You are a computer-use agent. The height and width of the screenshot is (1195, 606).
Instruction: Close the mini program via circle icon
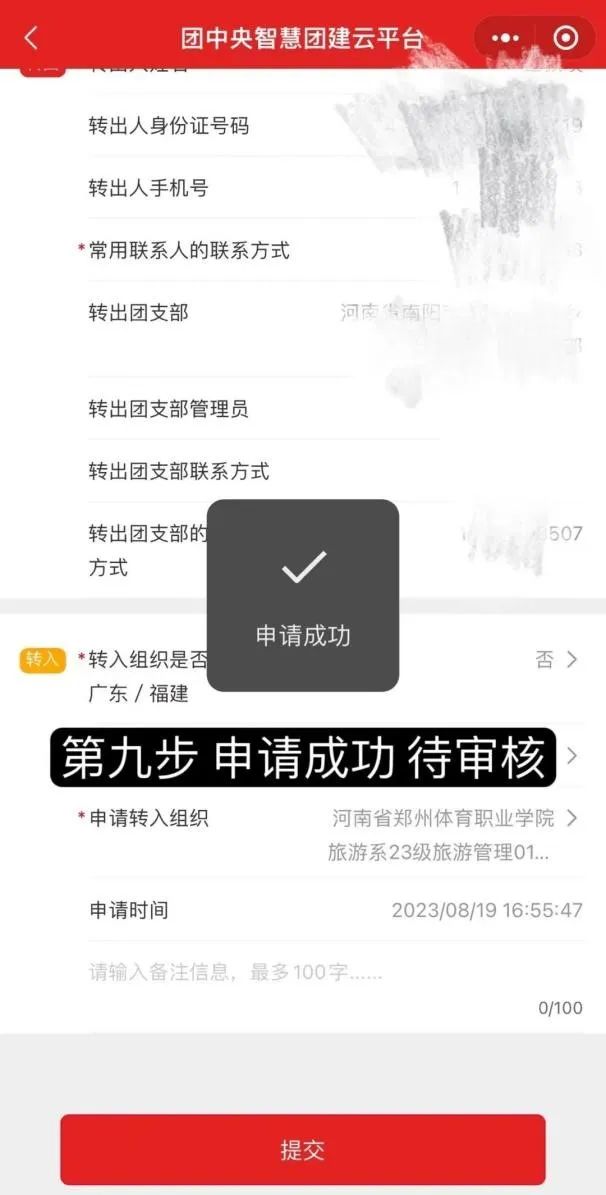565,39
